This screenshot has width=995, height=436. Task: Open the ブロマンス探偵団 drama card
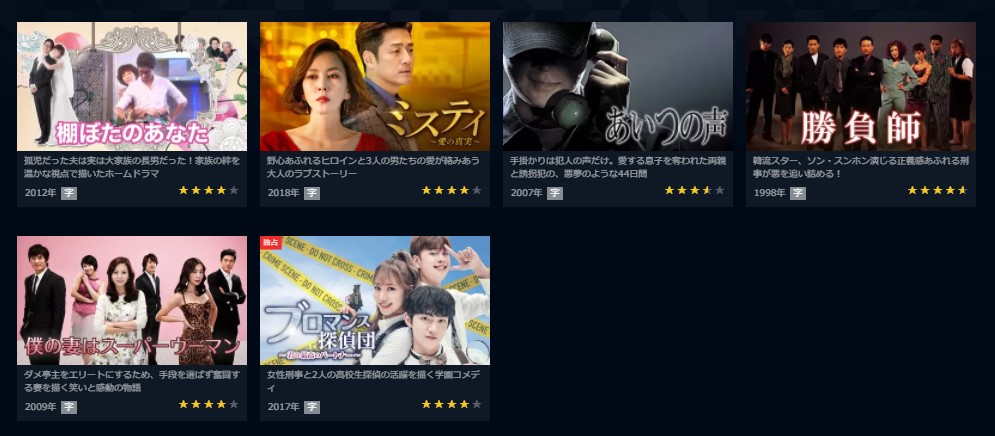[375, 300]
